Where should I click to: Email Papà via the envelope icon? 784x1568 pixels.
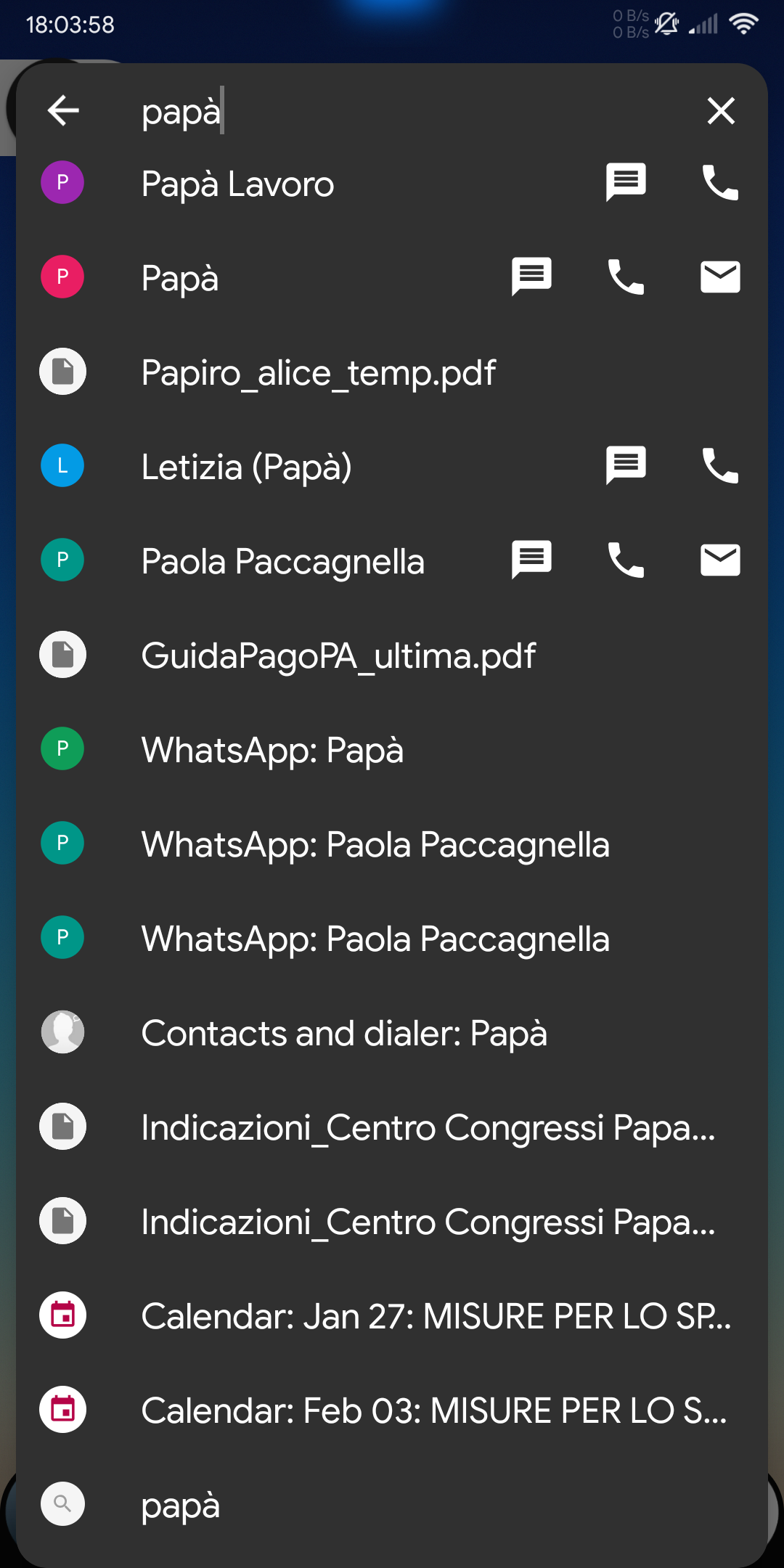coord(719,277)
